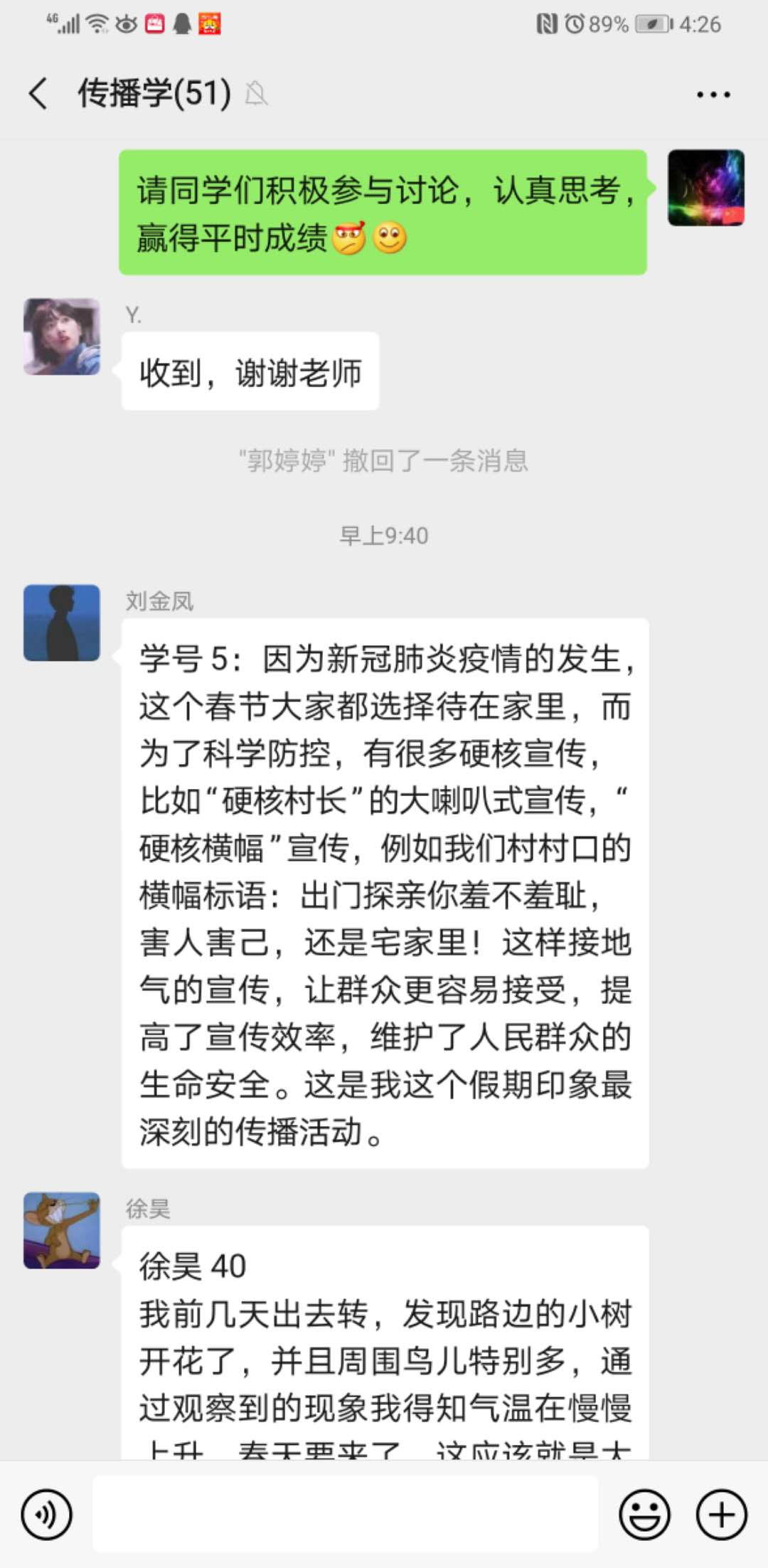Open the plus attachment menu
Screen dimensions: 768x1568
[721, 1515]
